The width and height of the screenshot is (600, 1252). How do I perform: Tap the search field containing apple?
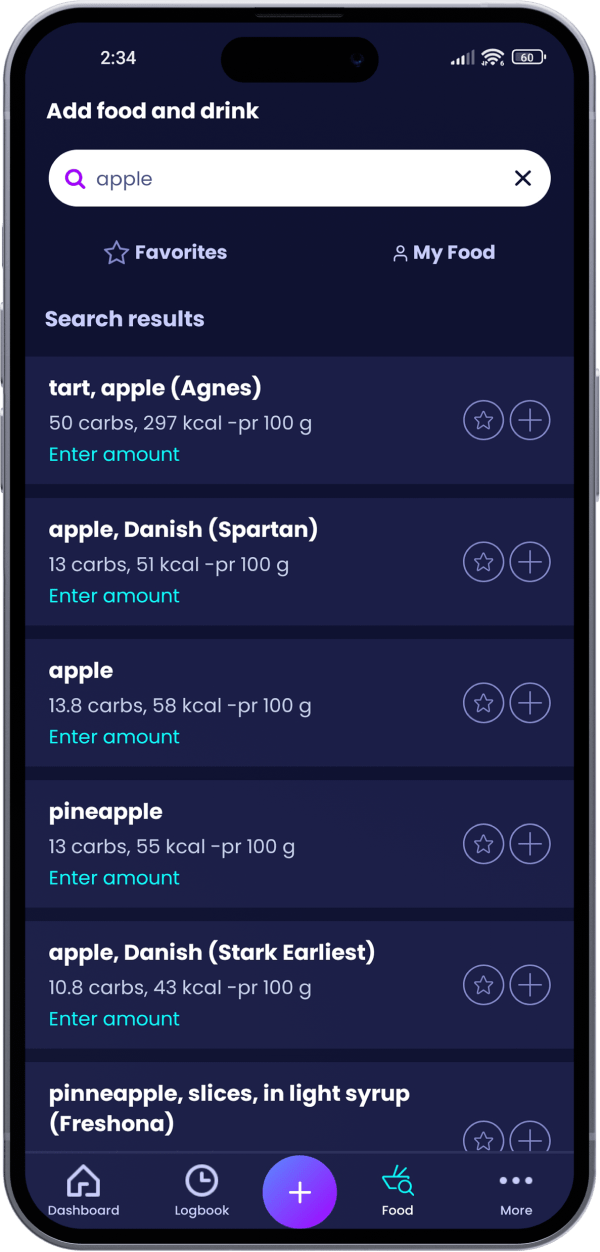click(x=290, y=179)
